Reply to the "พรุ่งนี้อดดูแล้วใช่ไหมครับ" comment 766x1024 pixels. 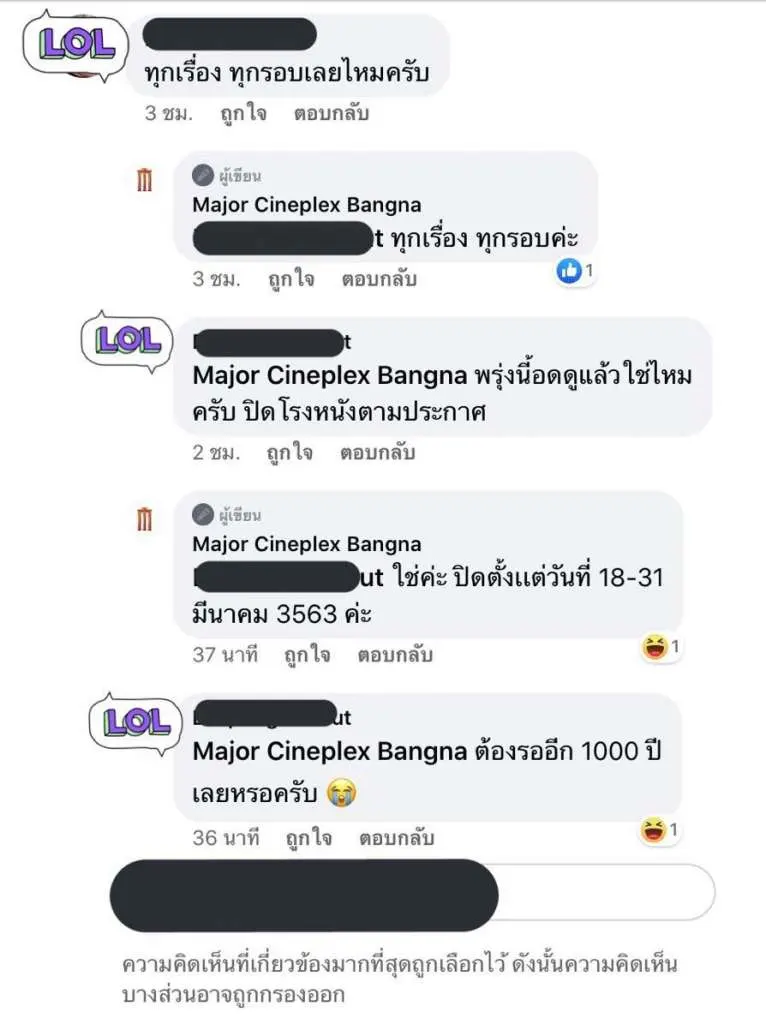point(378,453)
